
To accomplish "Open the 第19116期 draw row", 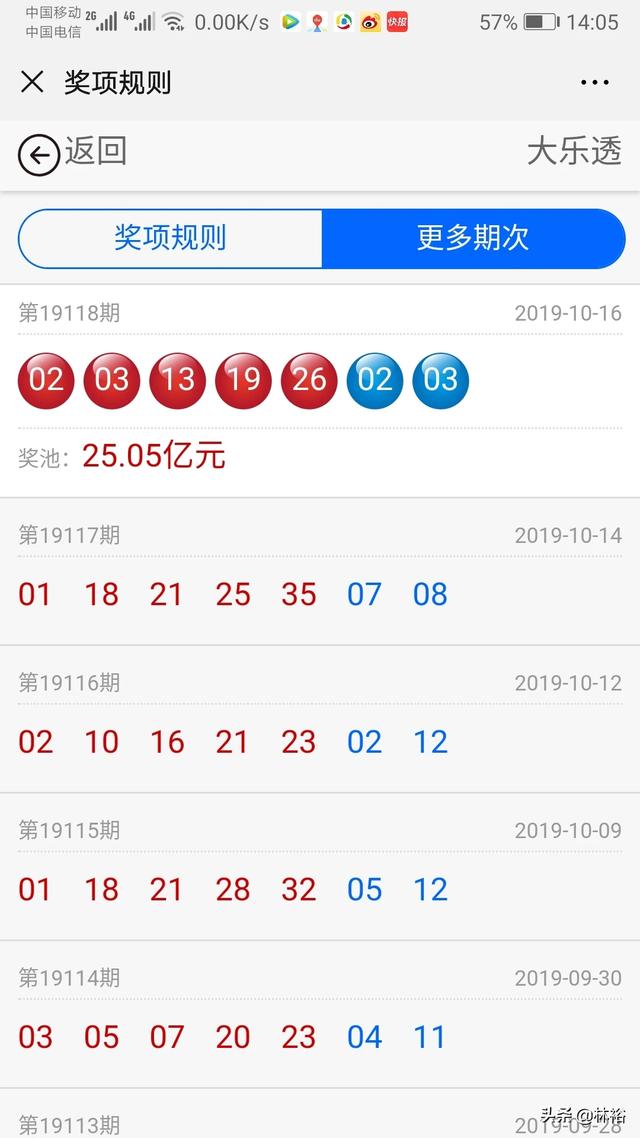I will 320,720.
